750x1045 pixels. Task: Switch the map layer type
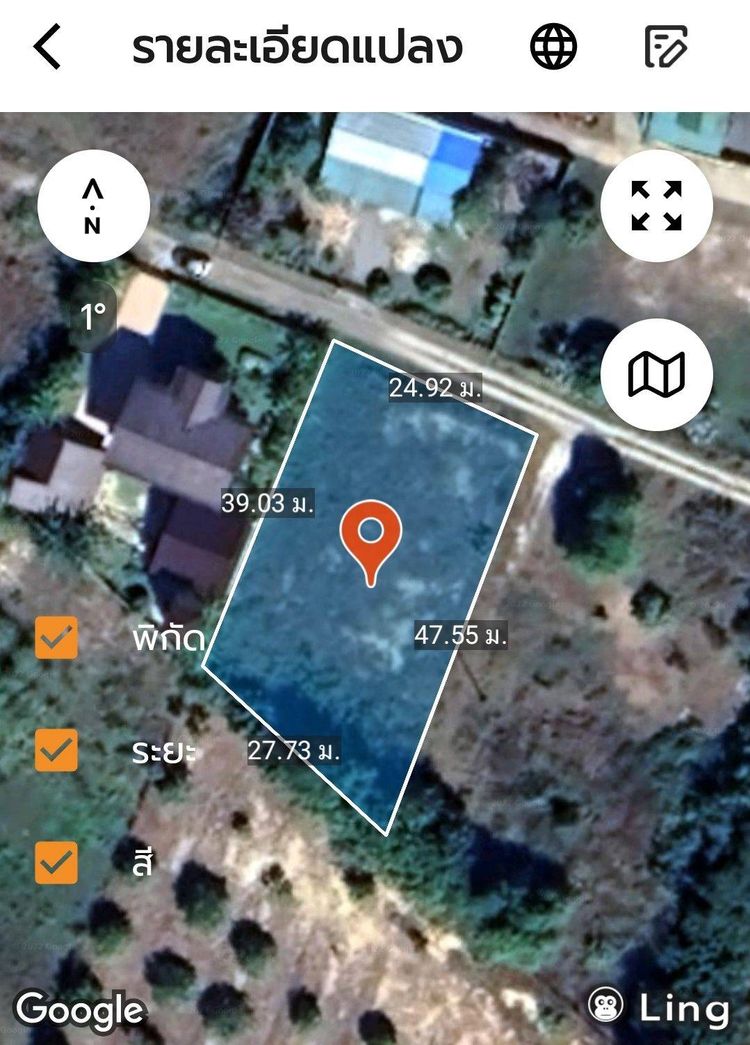click(656, 374)
